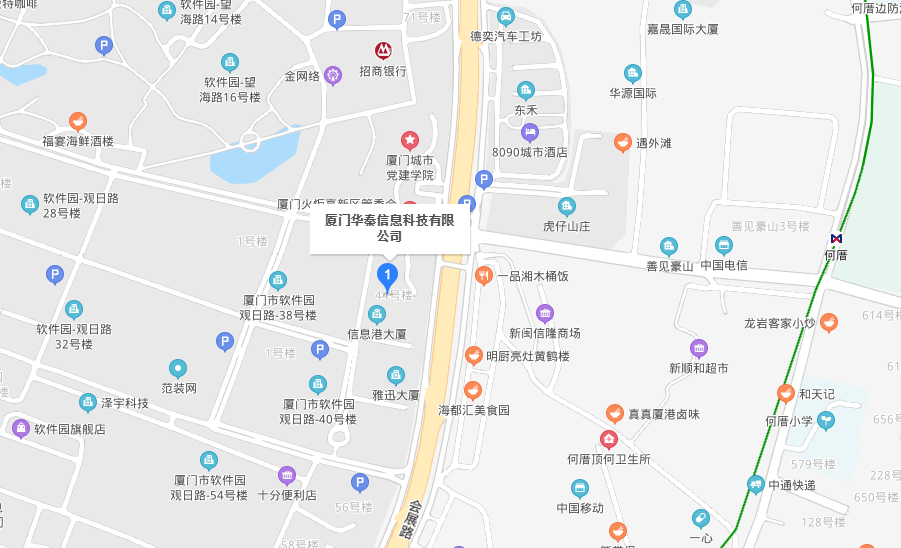Image resolution: width=901 pixels, height=548 pixels.
Task: Tap the 中国电信 marker
Action: click(724, 245)
